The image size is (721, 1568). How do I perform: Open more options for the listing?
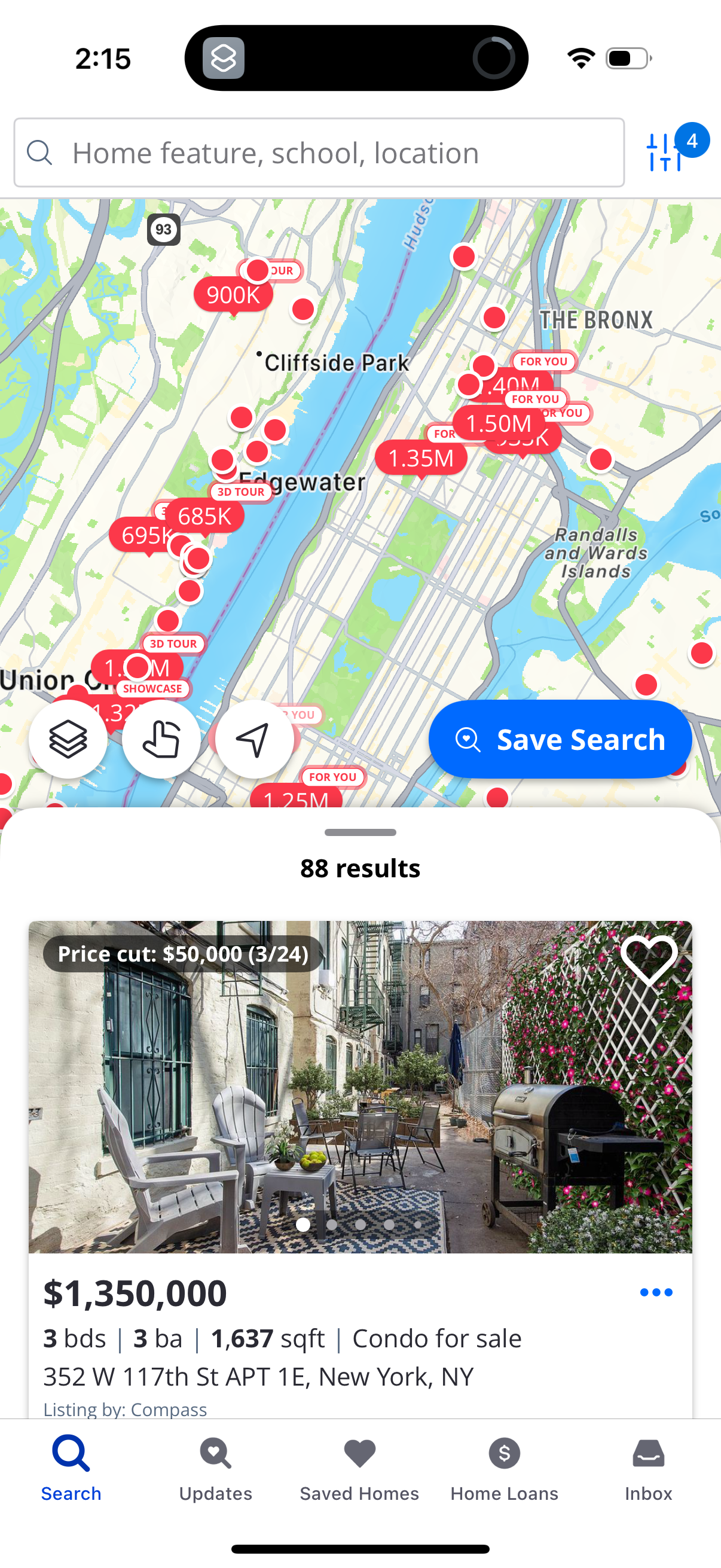656,1292
